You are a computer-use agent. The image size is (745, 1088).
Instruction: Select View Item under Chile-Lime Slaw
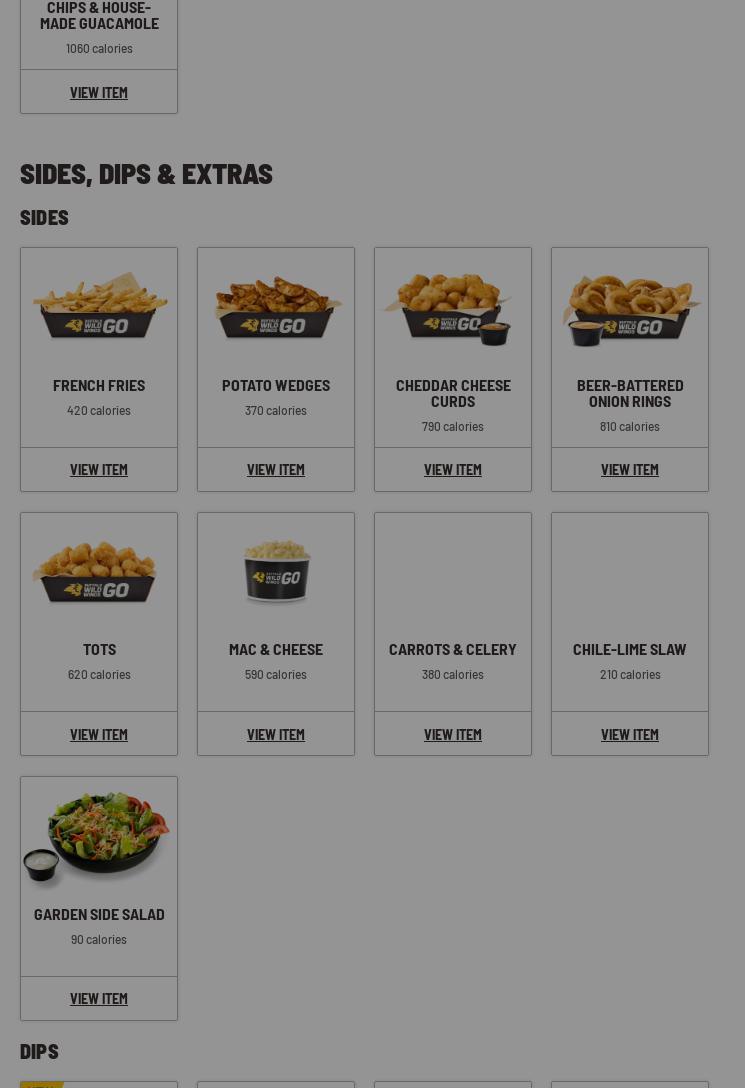[630, 734]
